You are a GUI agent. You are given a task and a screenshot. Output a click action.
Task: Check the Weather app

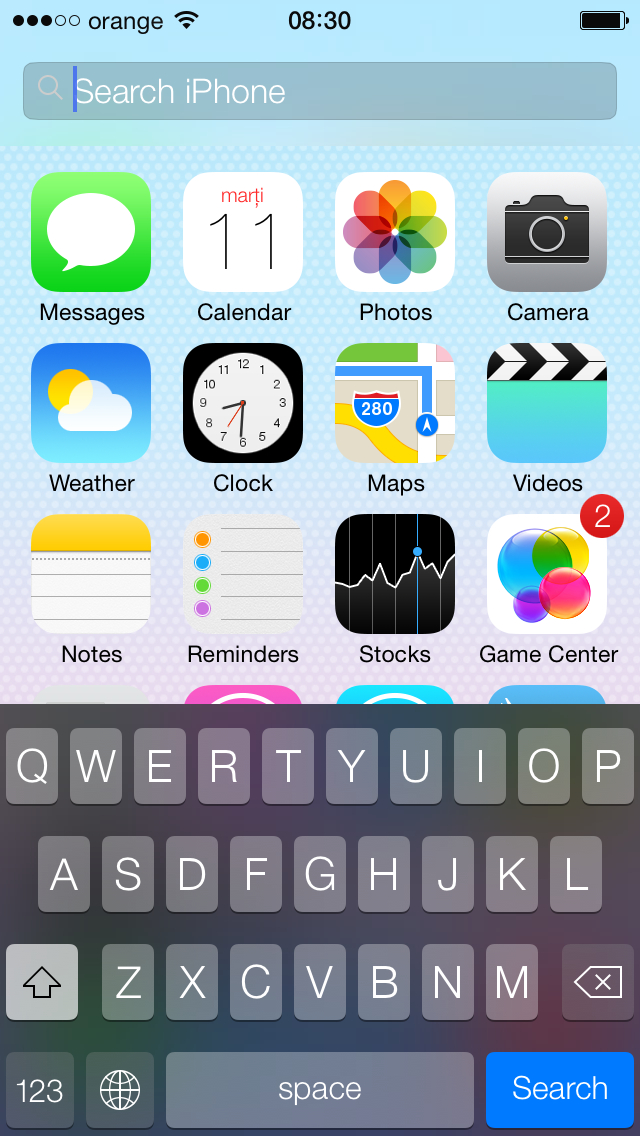[x=91, y=403]
